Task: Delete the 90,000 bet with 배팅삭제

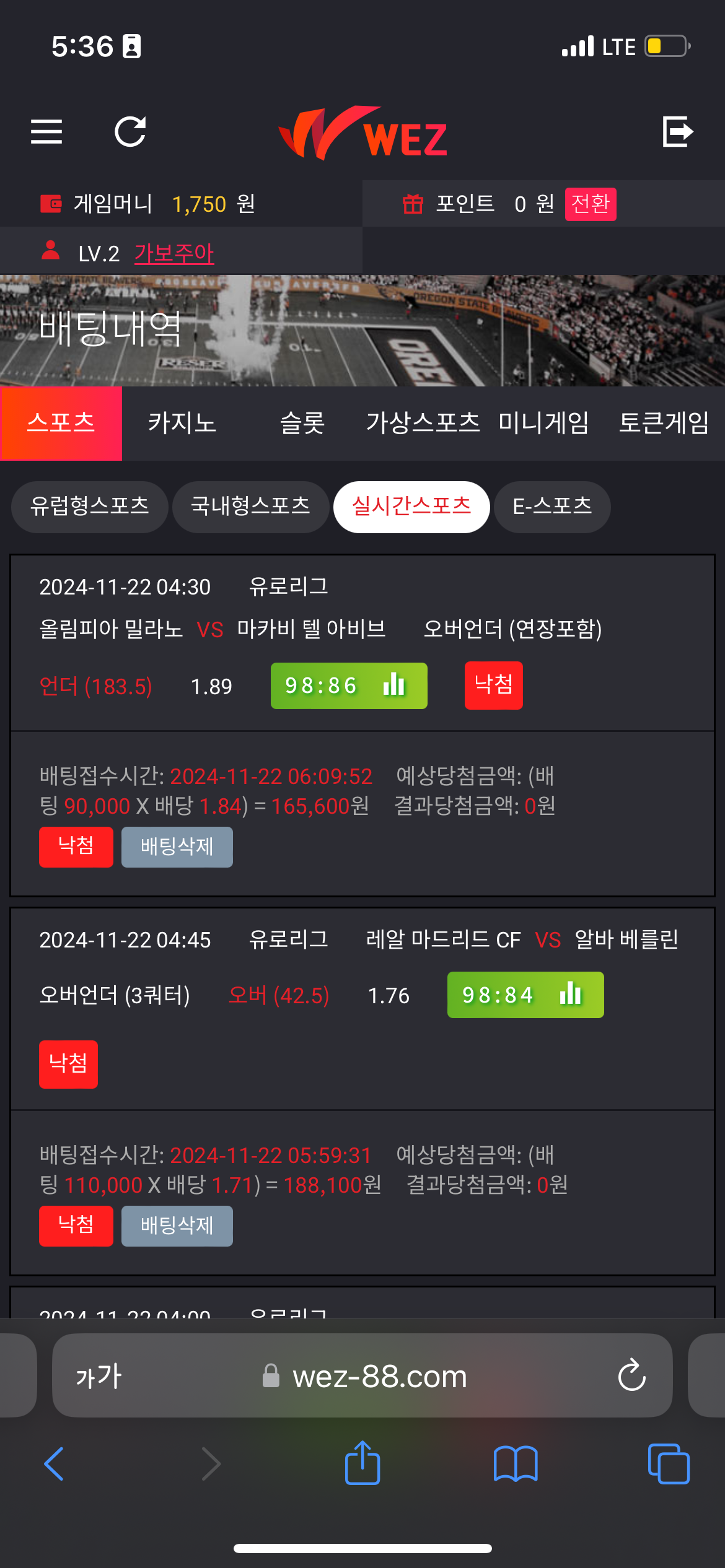Action: [177, 847]
